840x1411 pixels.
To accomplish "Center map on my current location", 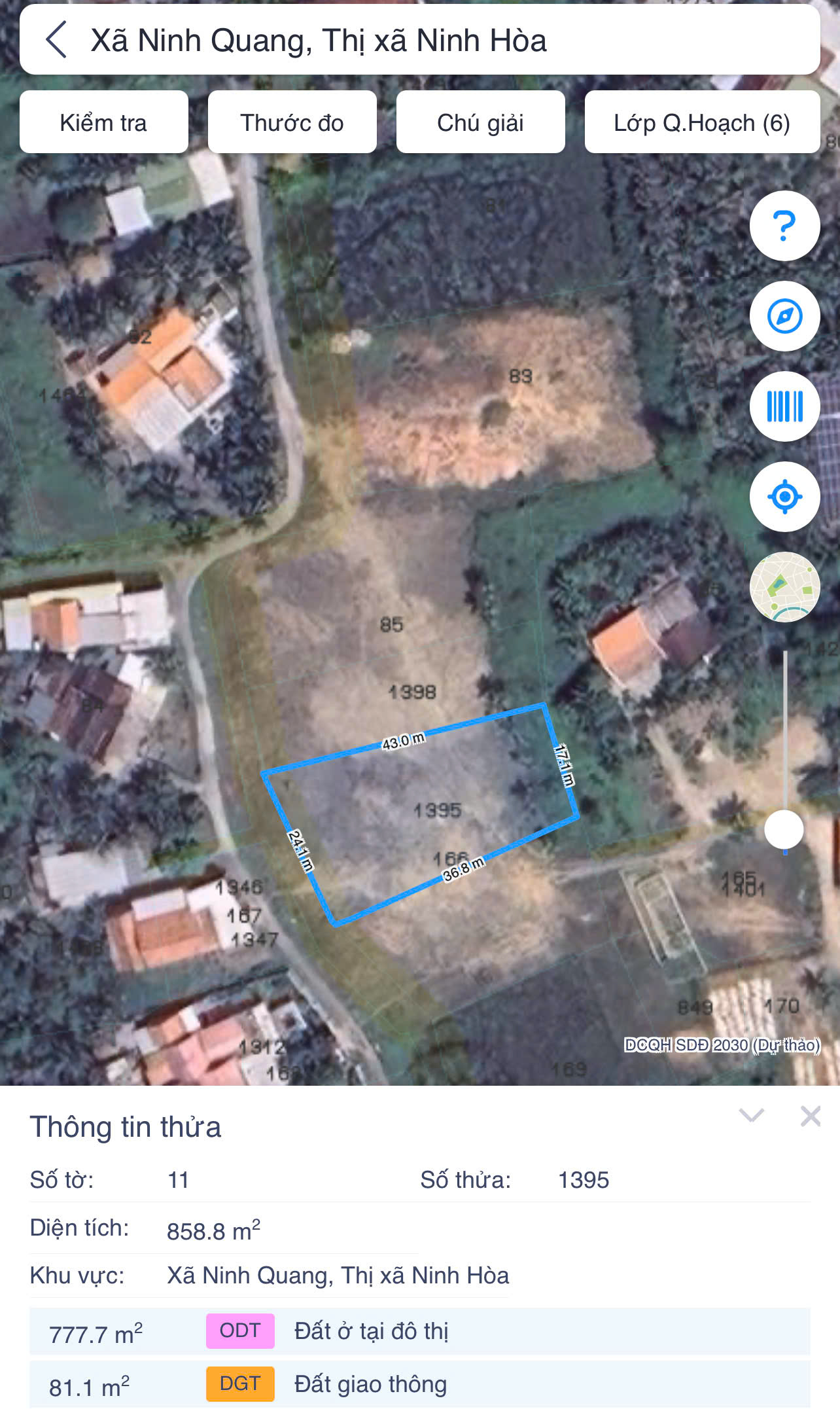I will [784, 497].
